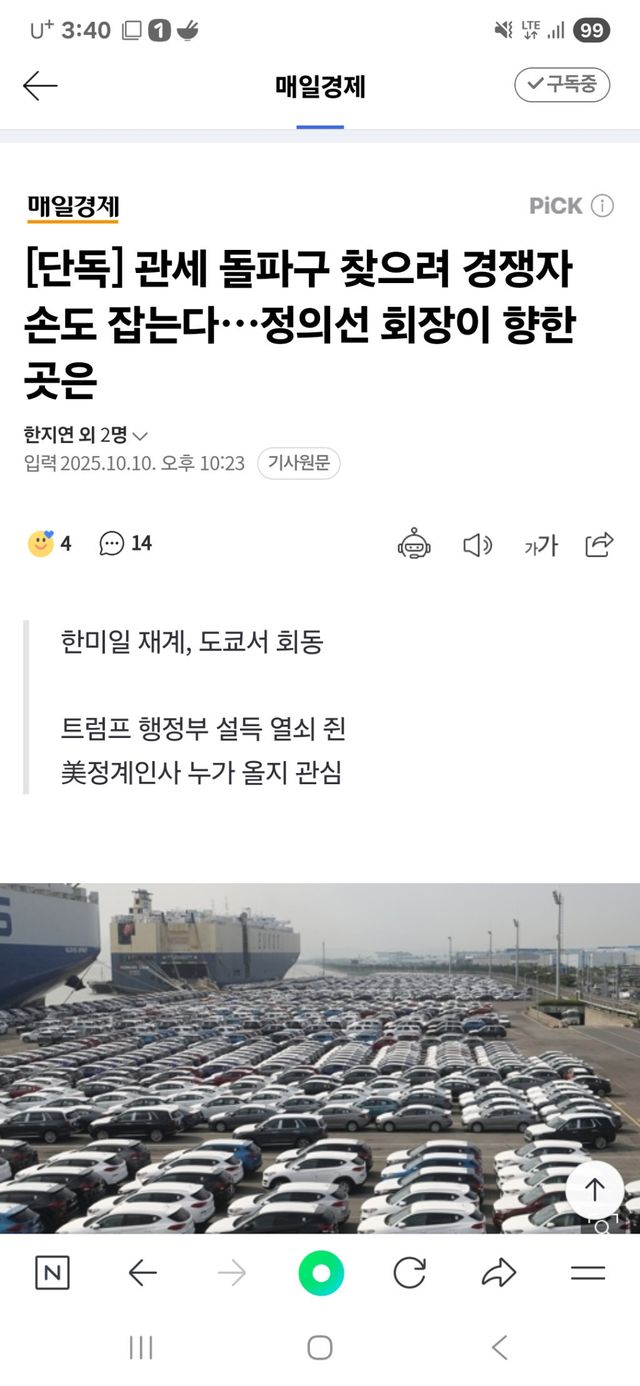
Task: Open the PiCK info icon
Action: (x=602, y=206)
